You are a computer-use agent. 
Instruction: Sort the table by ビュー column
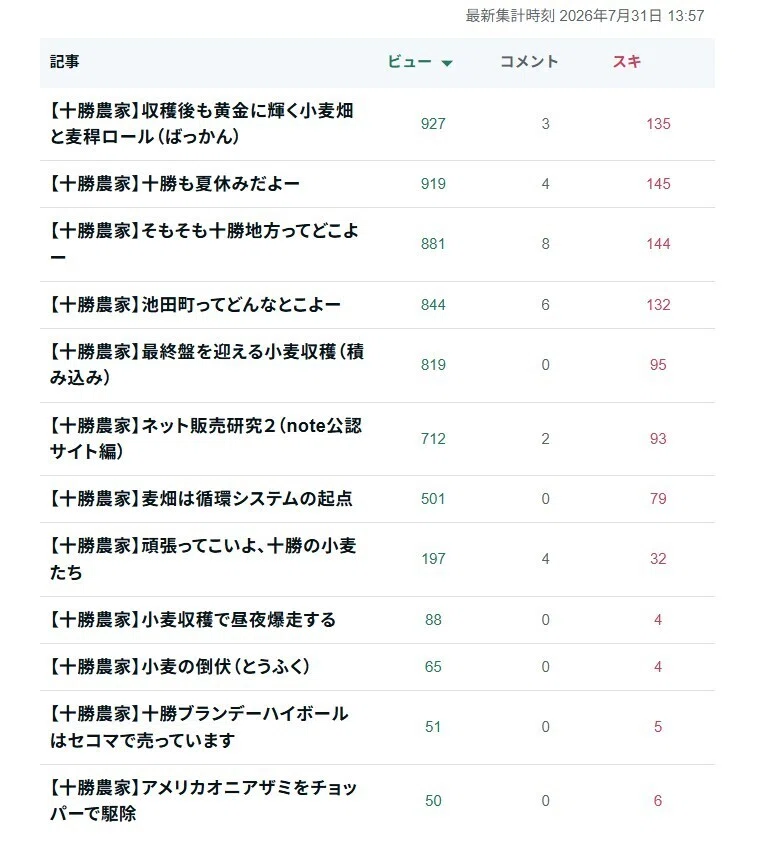[420, 62]
